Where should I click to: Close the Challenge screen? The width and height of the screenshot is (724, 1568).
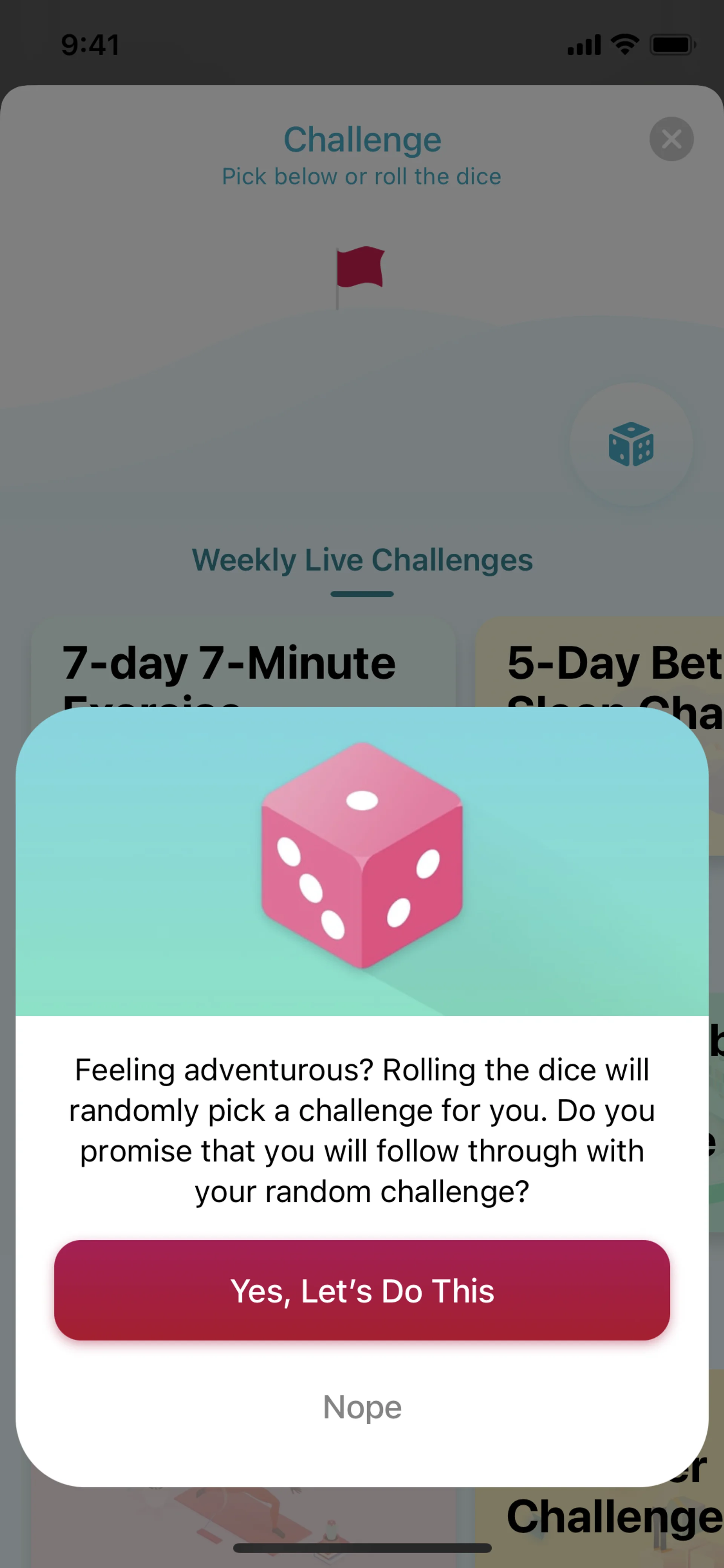point(671,140)
